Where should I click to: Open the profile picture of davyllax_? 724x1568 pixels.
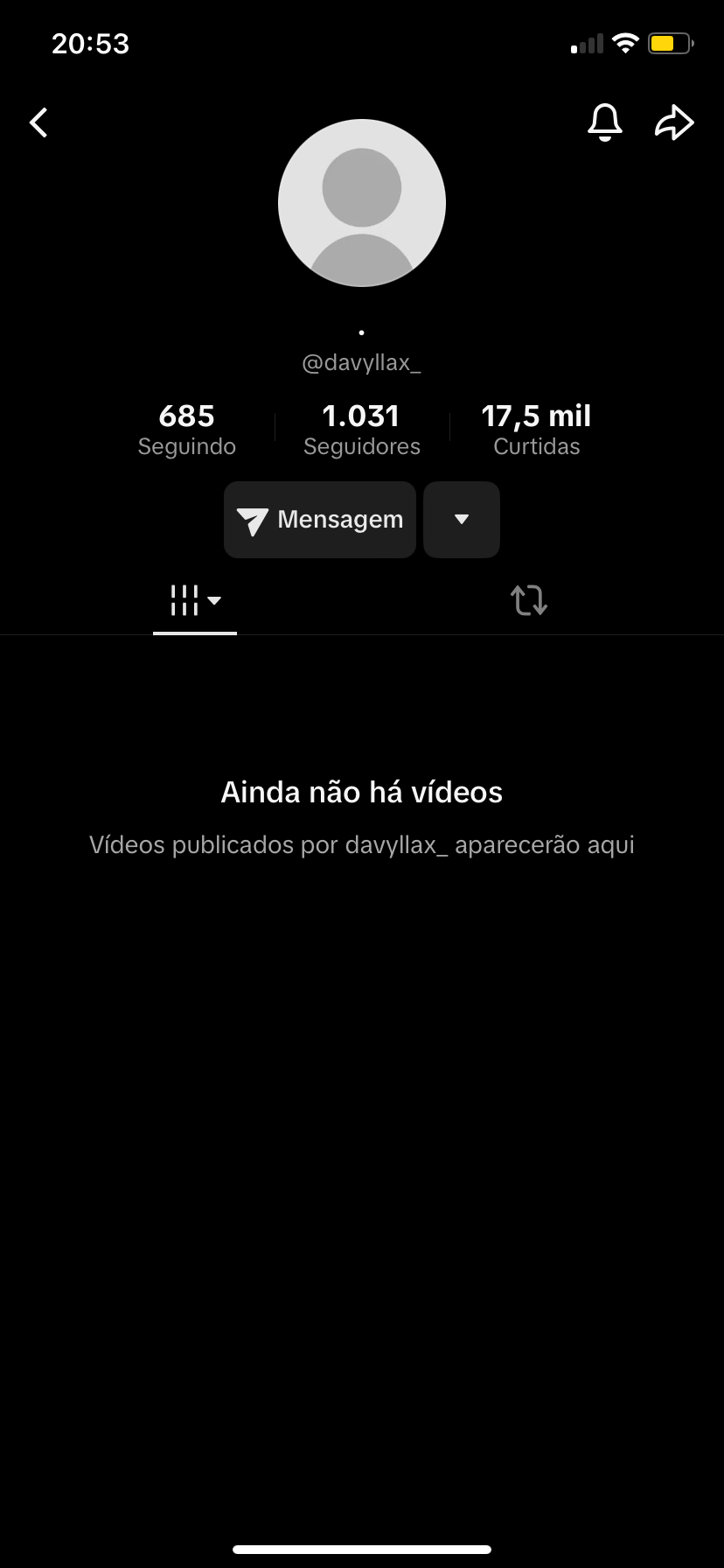pyautogui.click(x=362, y=203)
